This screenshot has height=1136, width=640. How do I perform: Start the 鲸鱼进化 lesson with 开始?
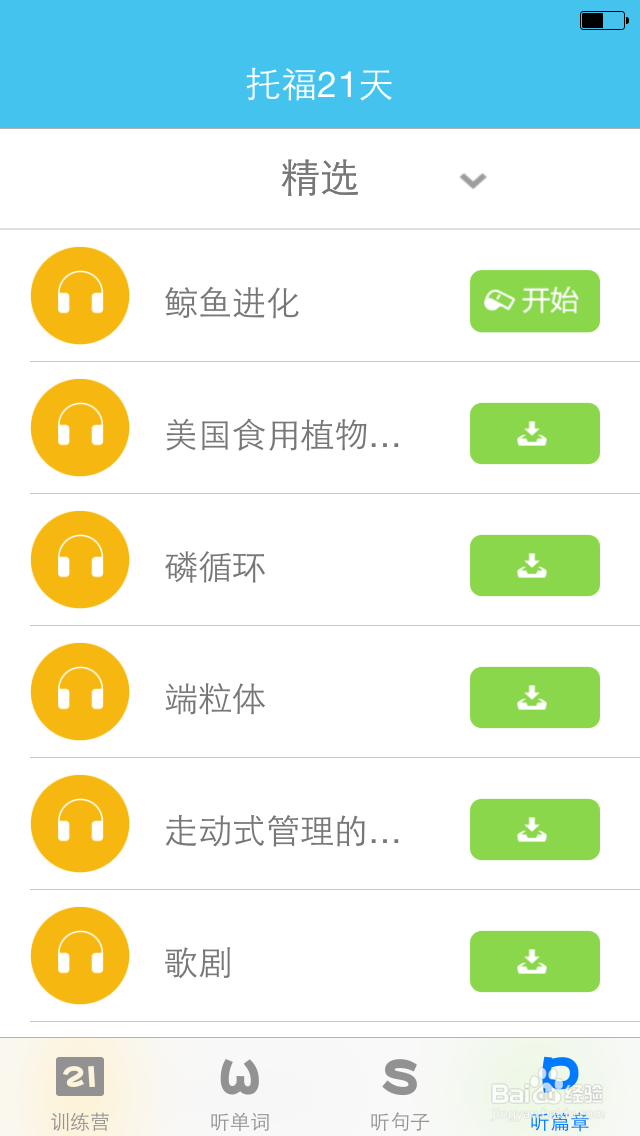click(534, 301)
